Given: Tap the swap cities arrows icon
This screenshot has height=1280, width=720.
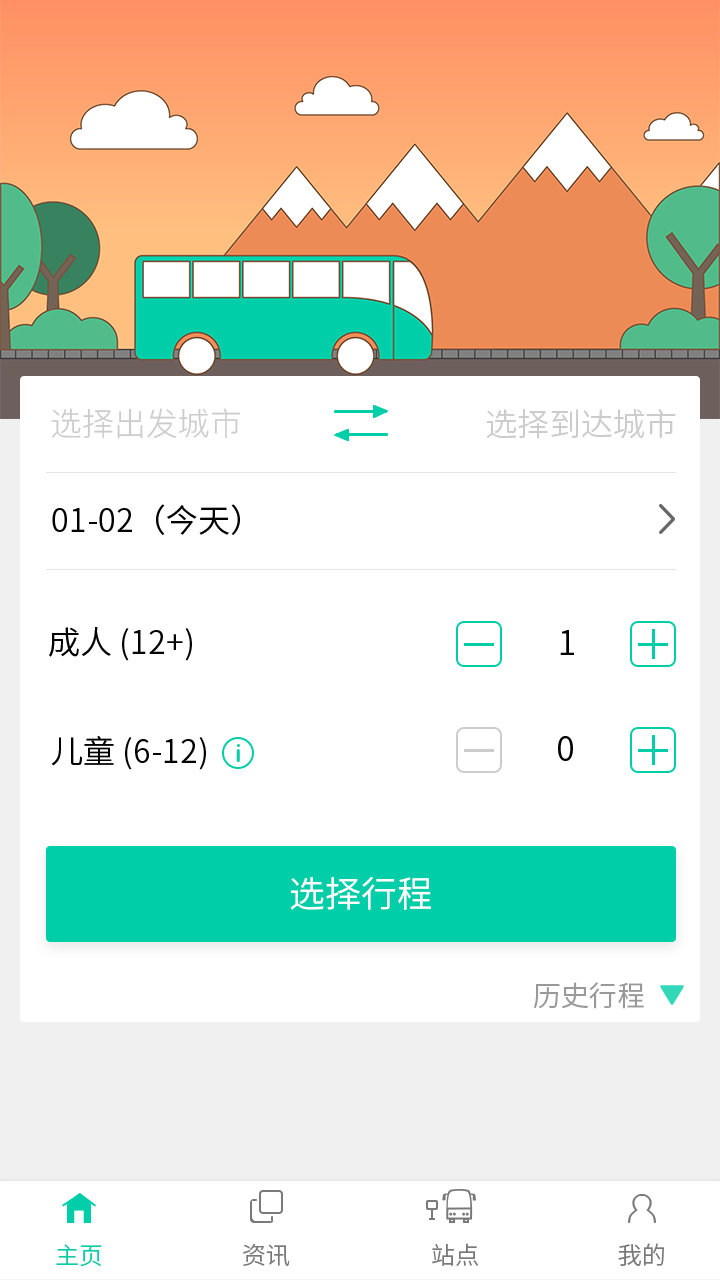Looking at the screenshot, I should (363, 422).
